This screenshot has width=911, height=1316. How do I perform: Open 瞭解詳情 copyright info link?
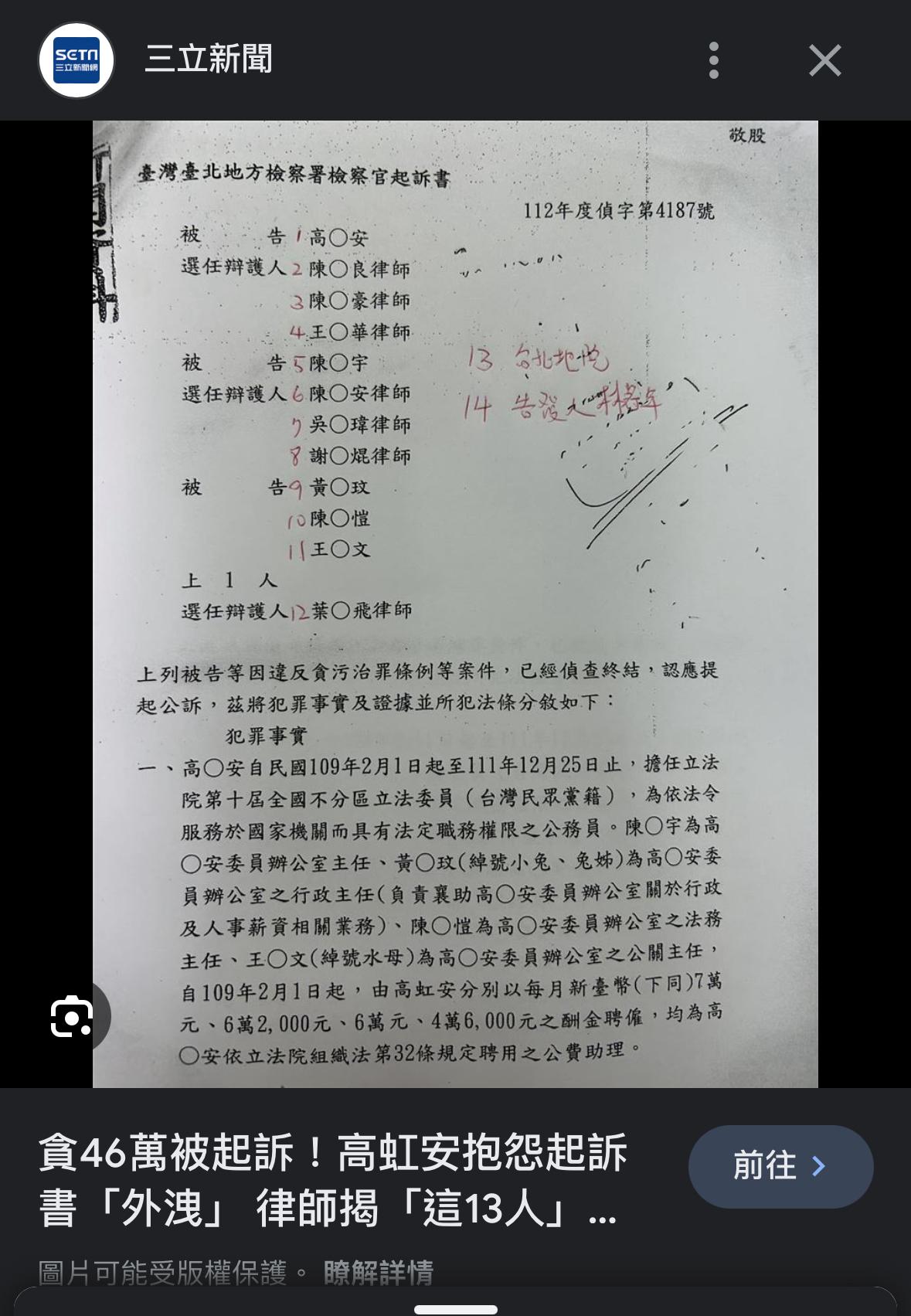(378, 1271)
